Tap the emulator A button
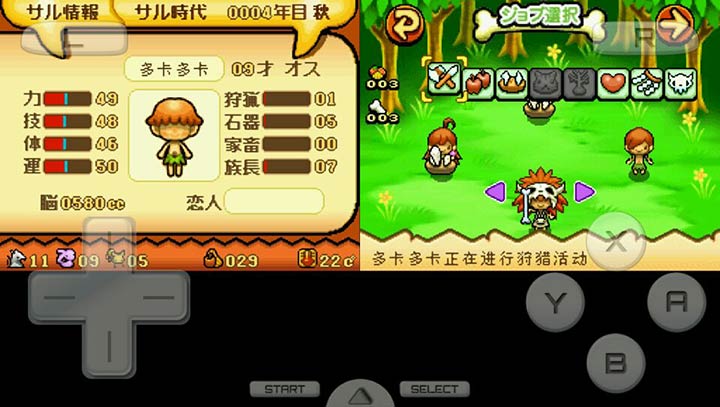The height and width of the screenshot is (407, 720). point(677,302)
